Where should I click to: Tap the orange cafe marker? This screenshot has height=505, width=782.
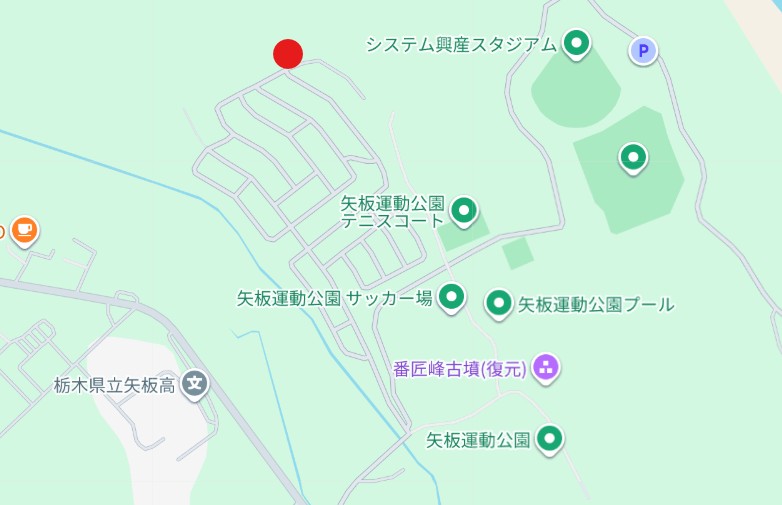pos(24,230)
